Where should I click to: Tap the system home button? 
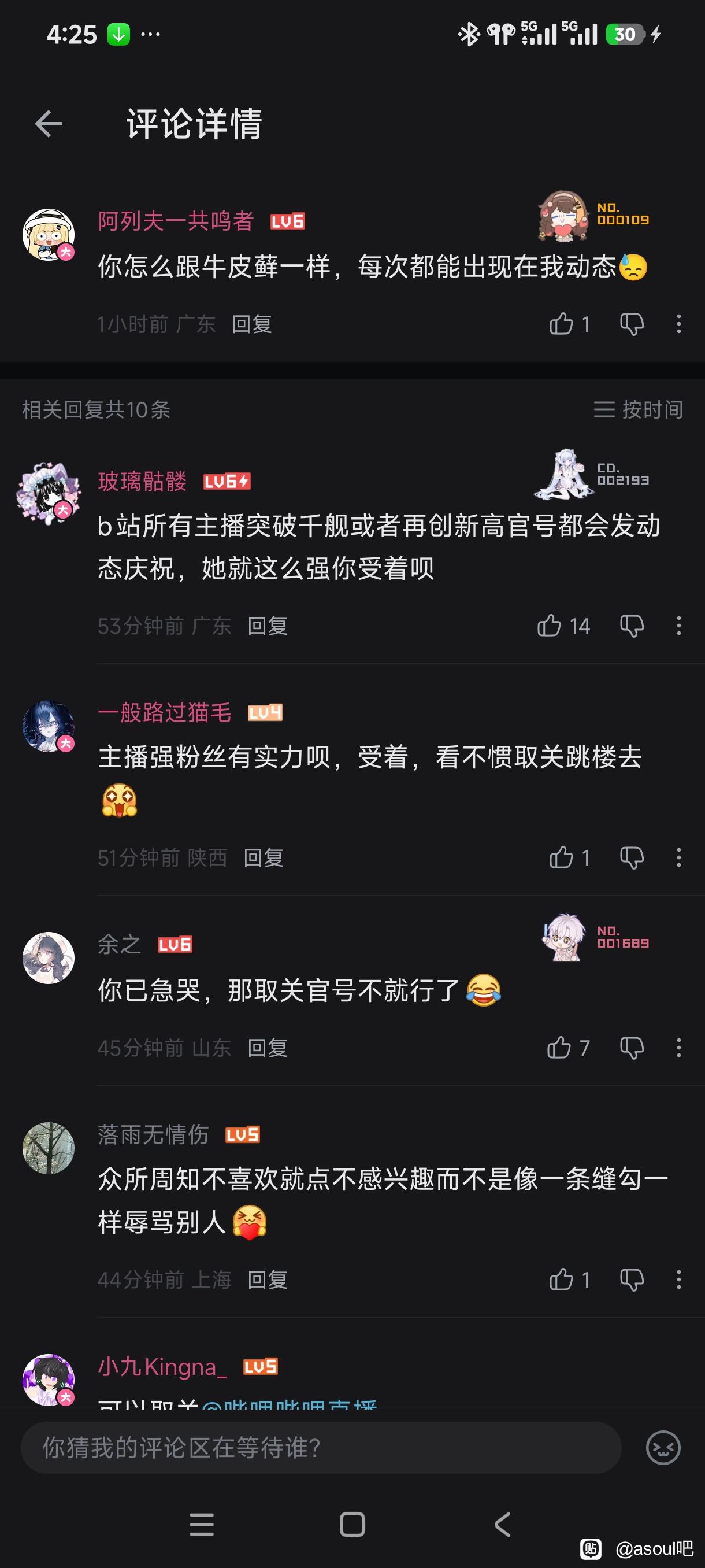352,1524
